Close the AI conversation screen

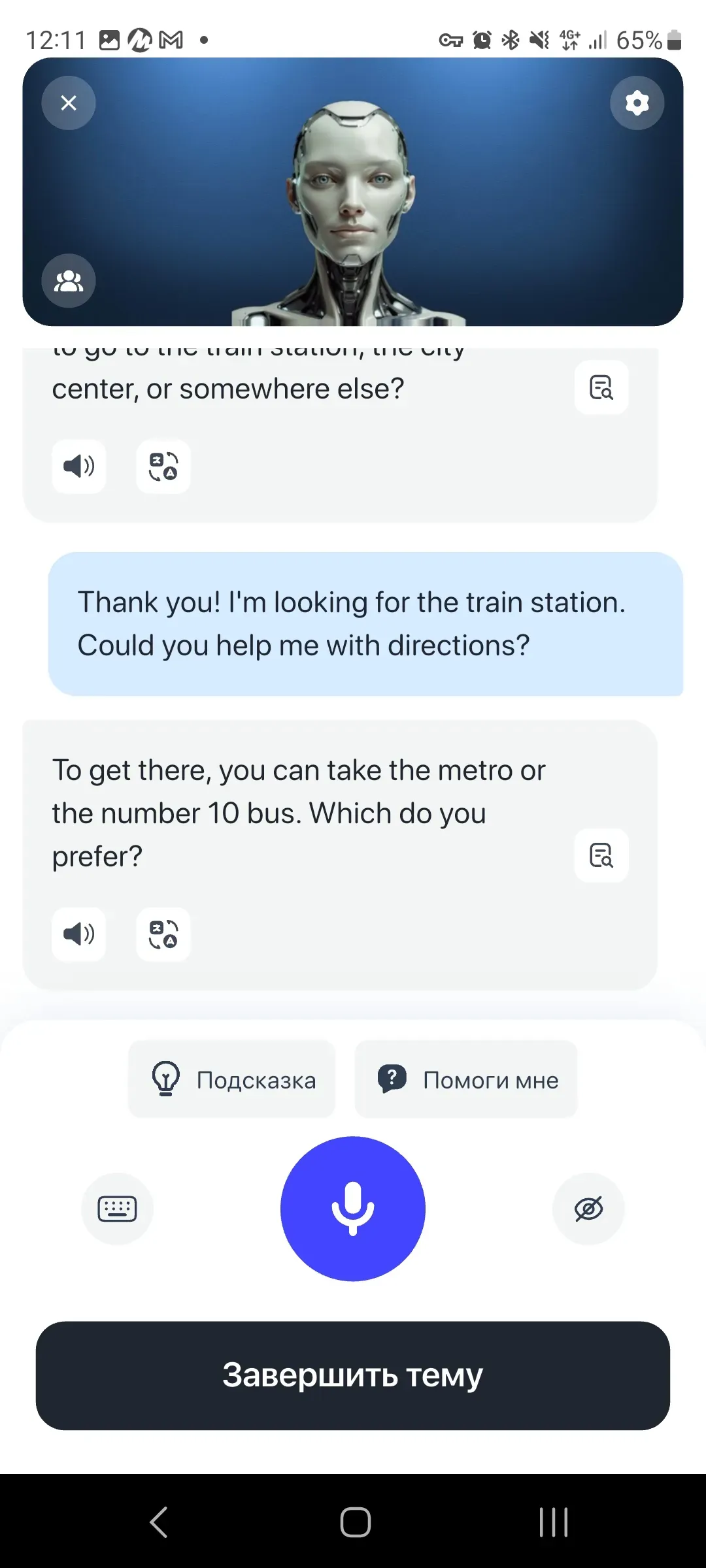[69, 103]
